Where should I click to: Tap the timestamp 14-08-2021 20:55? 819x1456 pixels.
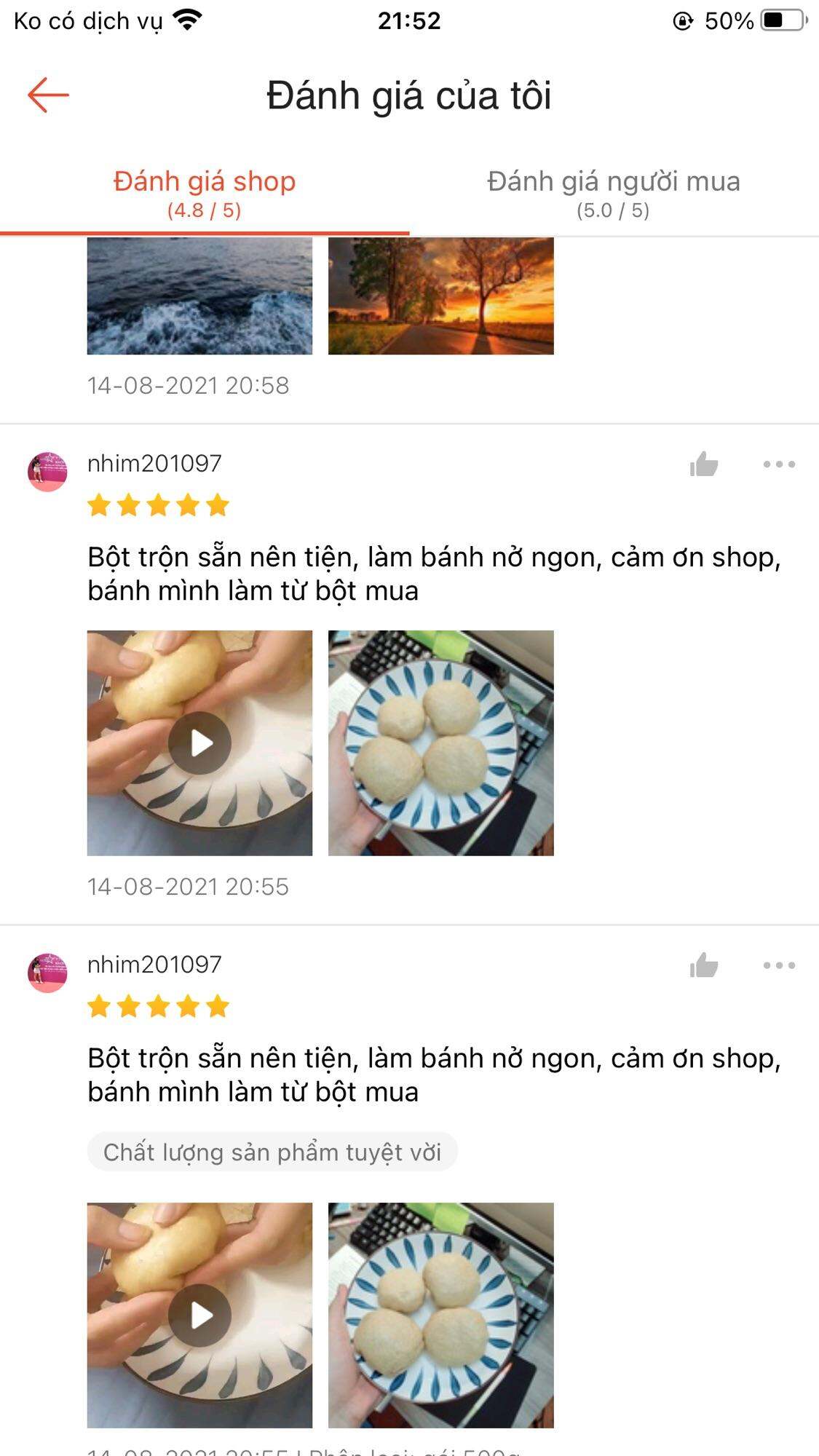point(188,887)
